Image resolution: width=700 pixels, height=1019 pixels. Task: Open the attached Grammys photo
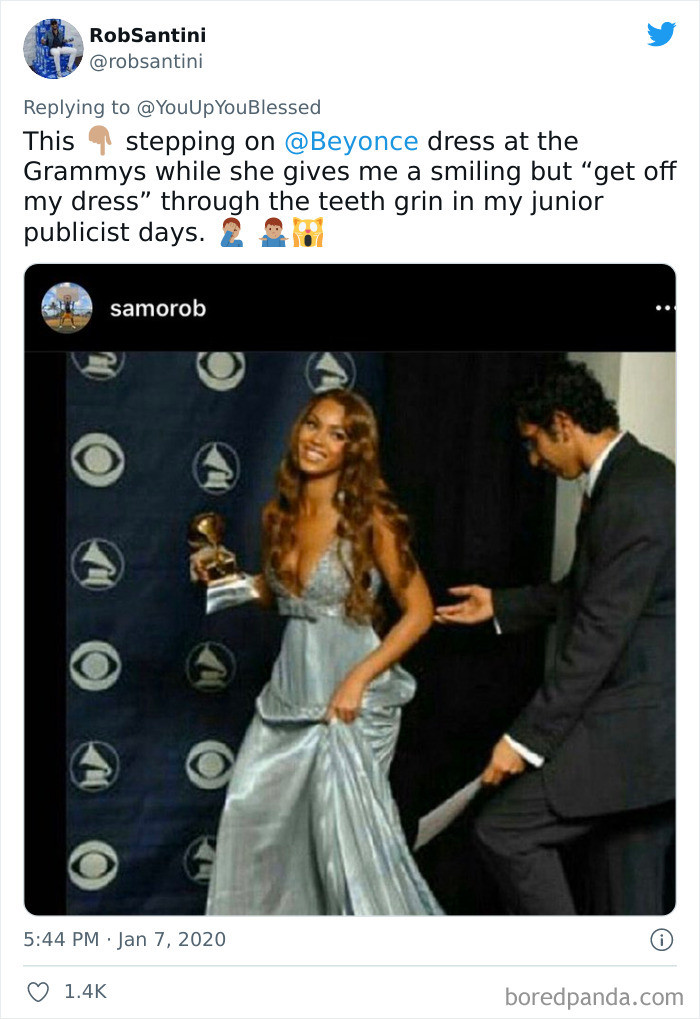[349, 630]
